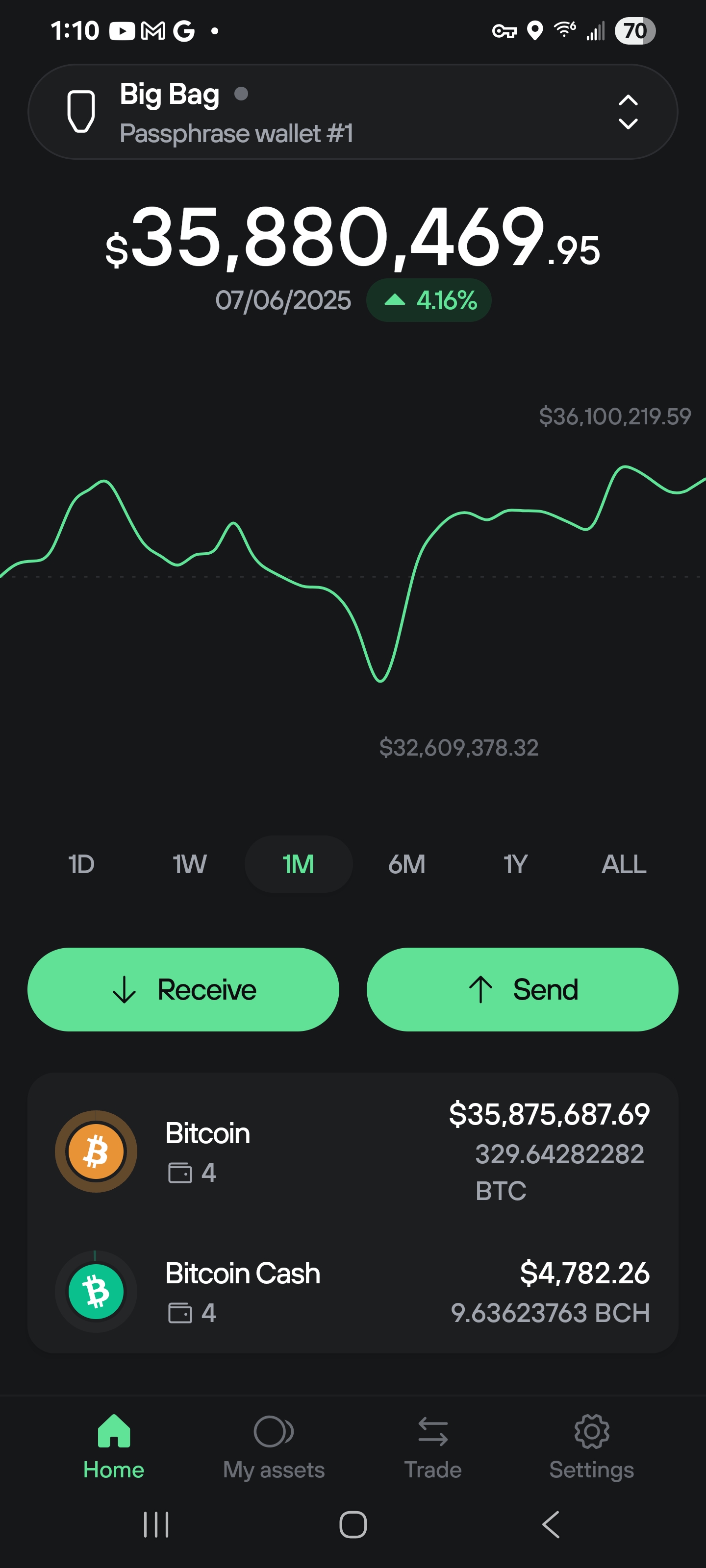Viewport: 706px width, 1568px height.
Task: Show the 6M chart range
Action: (407, 864)
